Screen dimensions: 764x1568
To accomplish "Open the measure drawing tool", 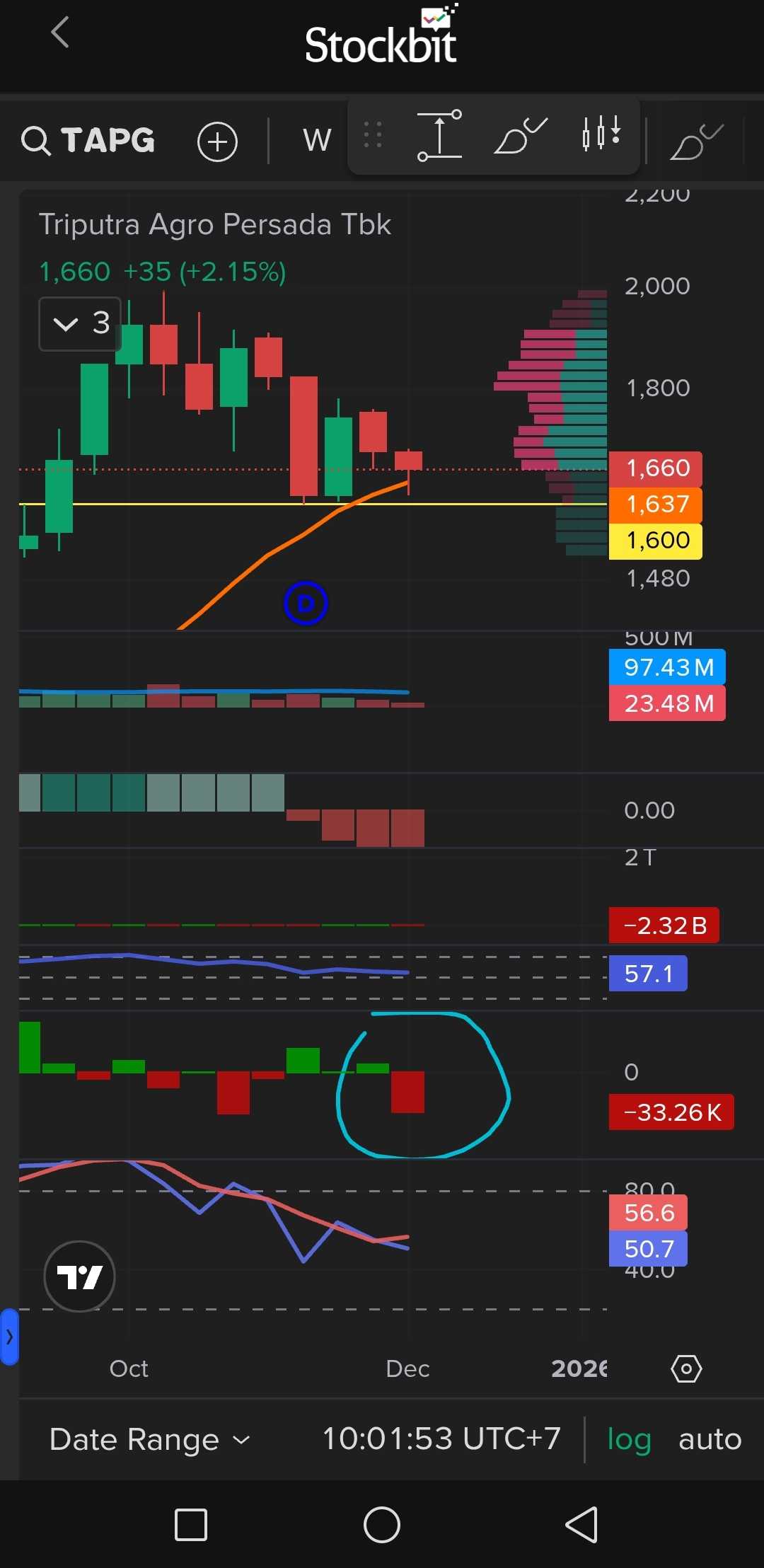I will 439,136.
